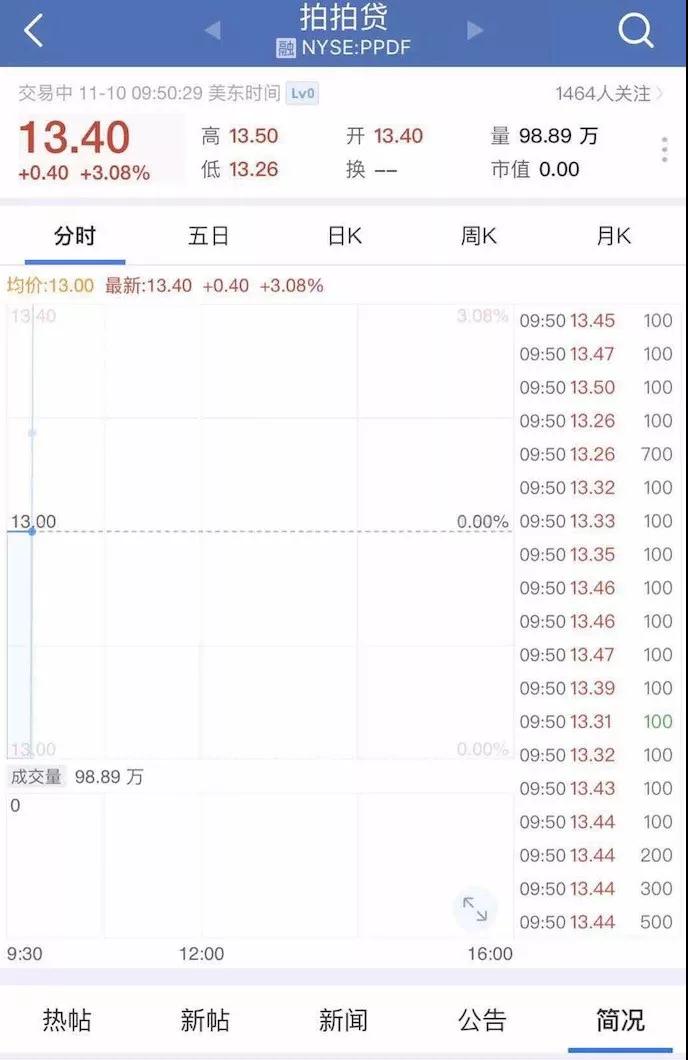Switch to the 周K chart tab
The width and height of the screenshot is (688, 1060).
(x=478, y=236)
